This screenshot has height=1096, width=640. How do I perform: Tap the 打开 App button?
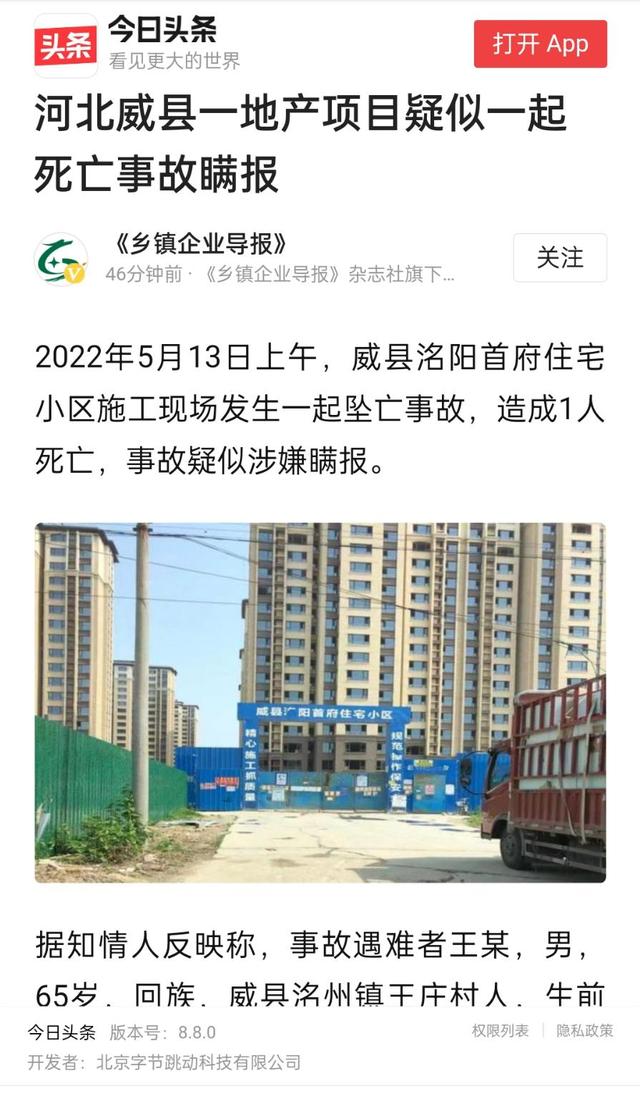point(540,44)
